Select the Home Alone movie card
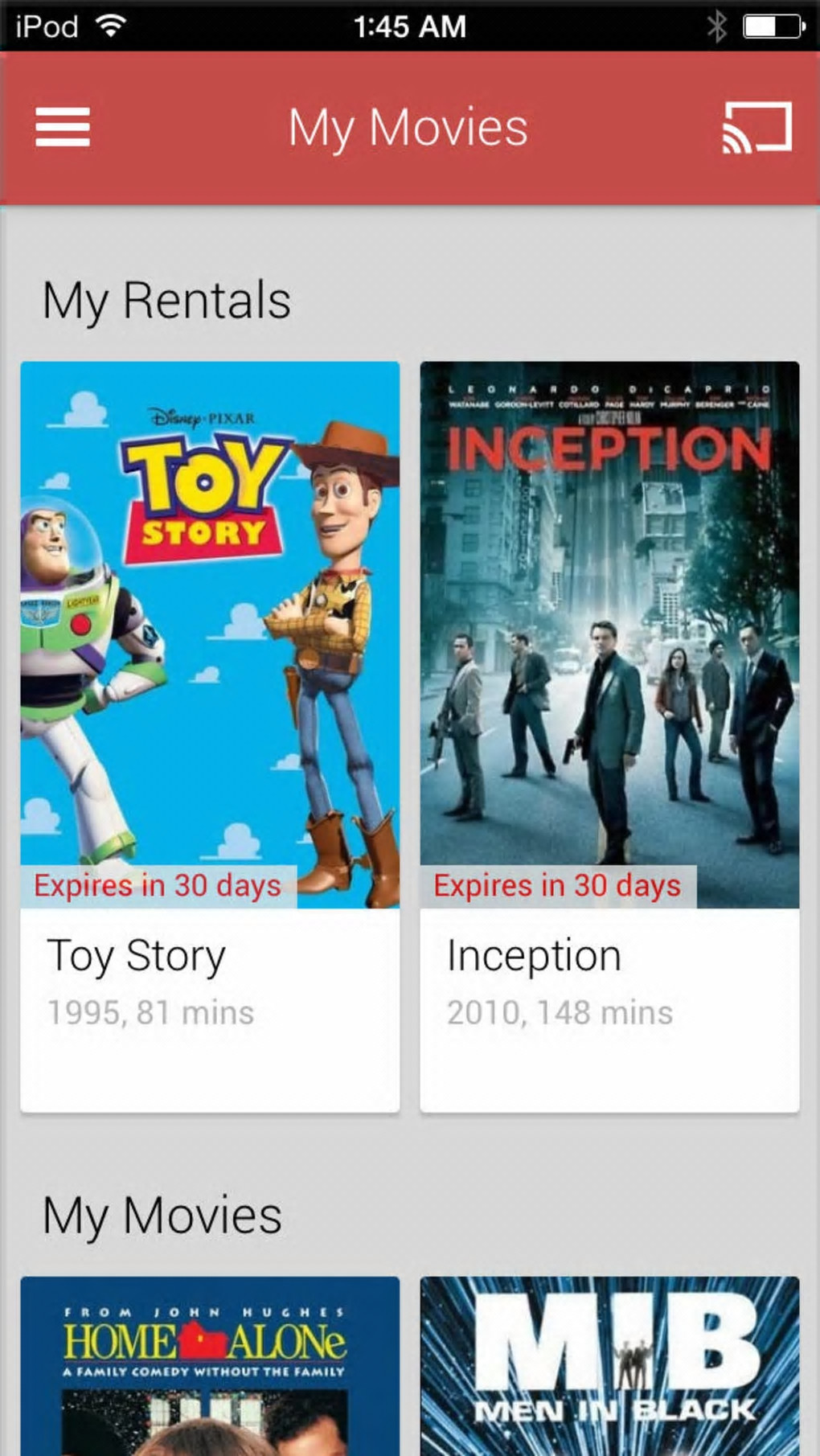820x1456 pixels. click(210, 1365)
